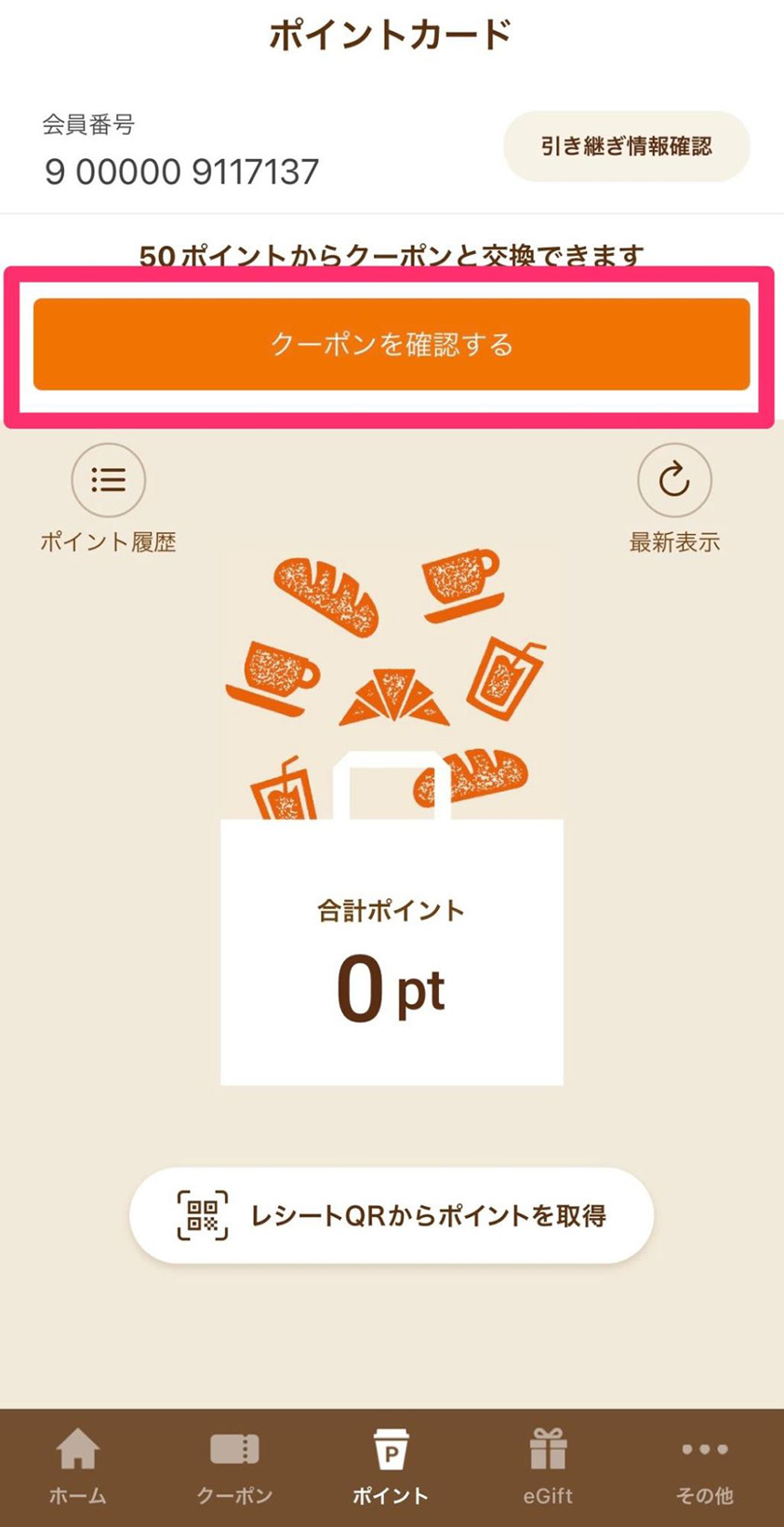Open the eGift tab
Image resolution: width=784 pixels, height=1527 pixels.
[548, 1467]
